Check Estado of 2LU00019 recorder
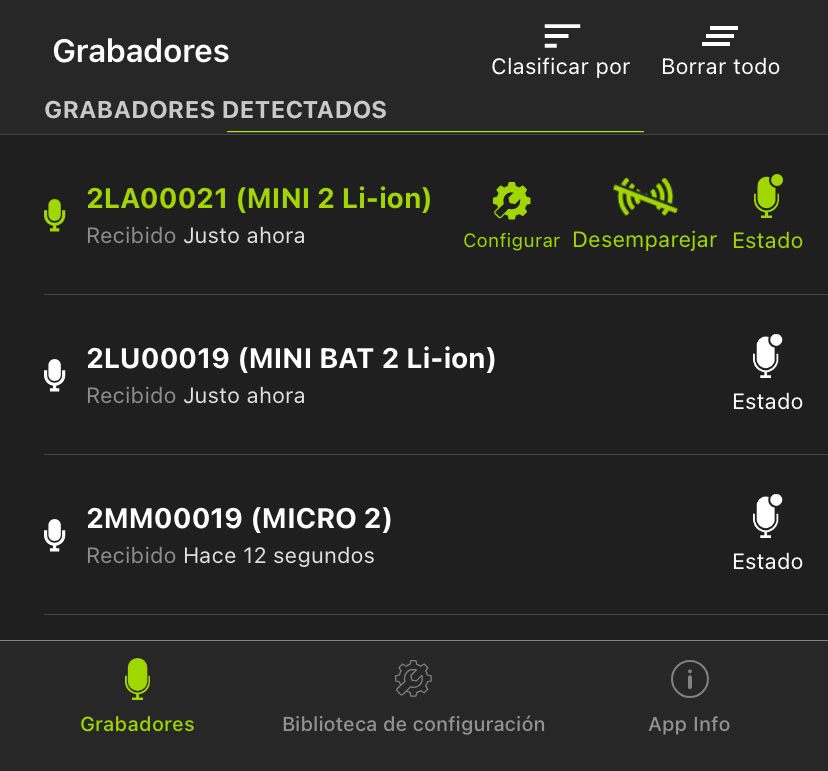The height and width of the screenshot is (771, 828). (x=767, y=374)
